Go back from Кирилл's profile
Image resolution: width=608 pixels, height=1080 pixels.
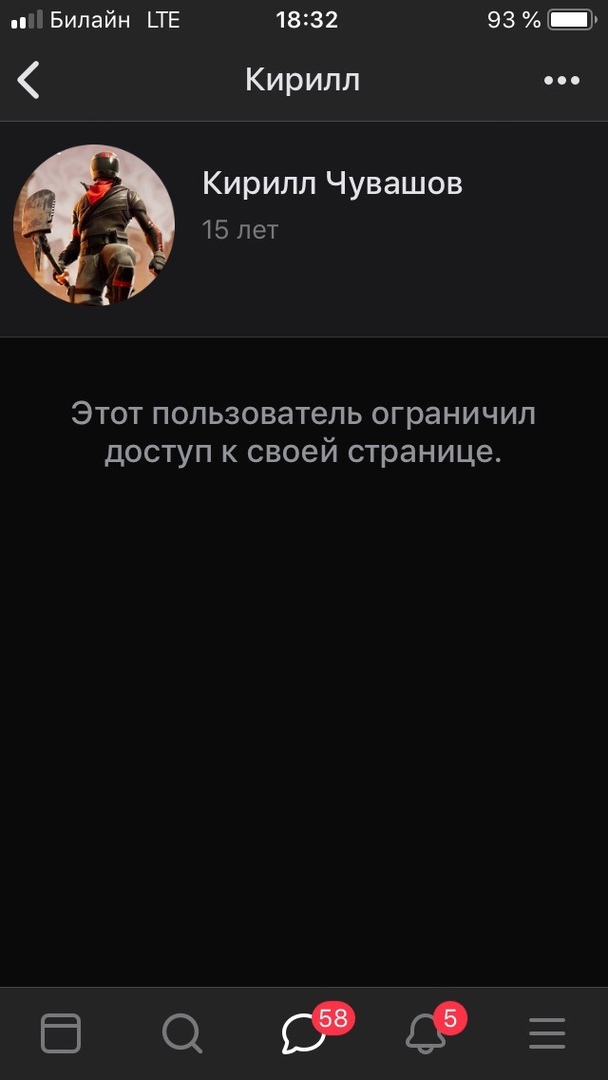coord(30,80)
